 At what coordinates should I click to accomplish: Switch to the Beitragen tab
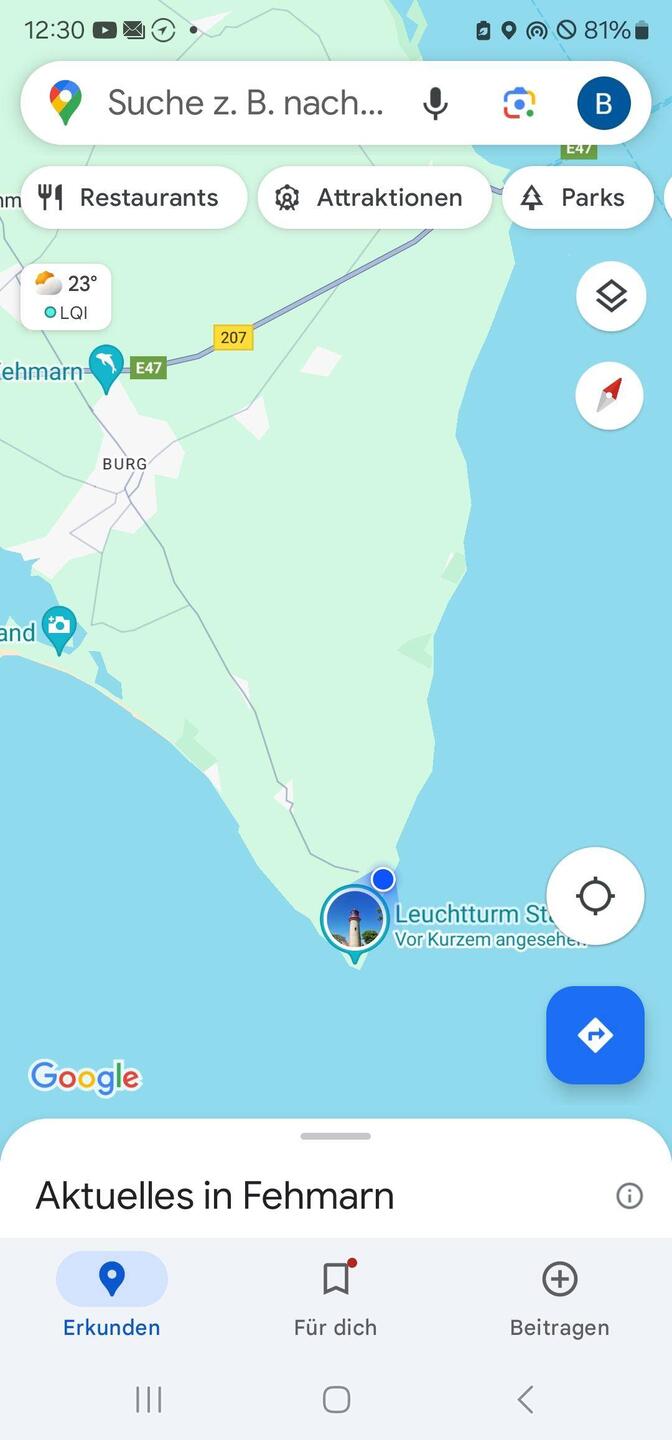pos(559,1298)
